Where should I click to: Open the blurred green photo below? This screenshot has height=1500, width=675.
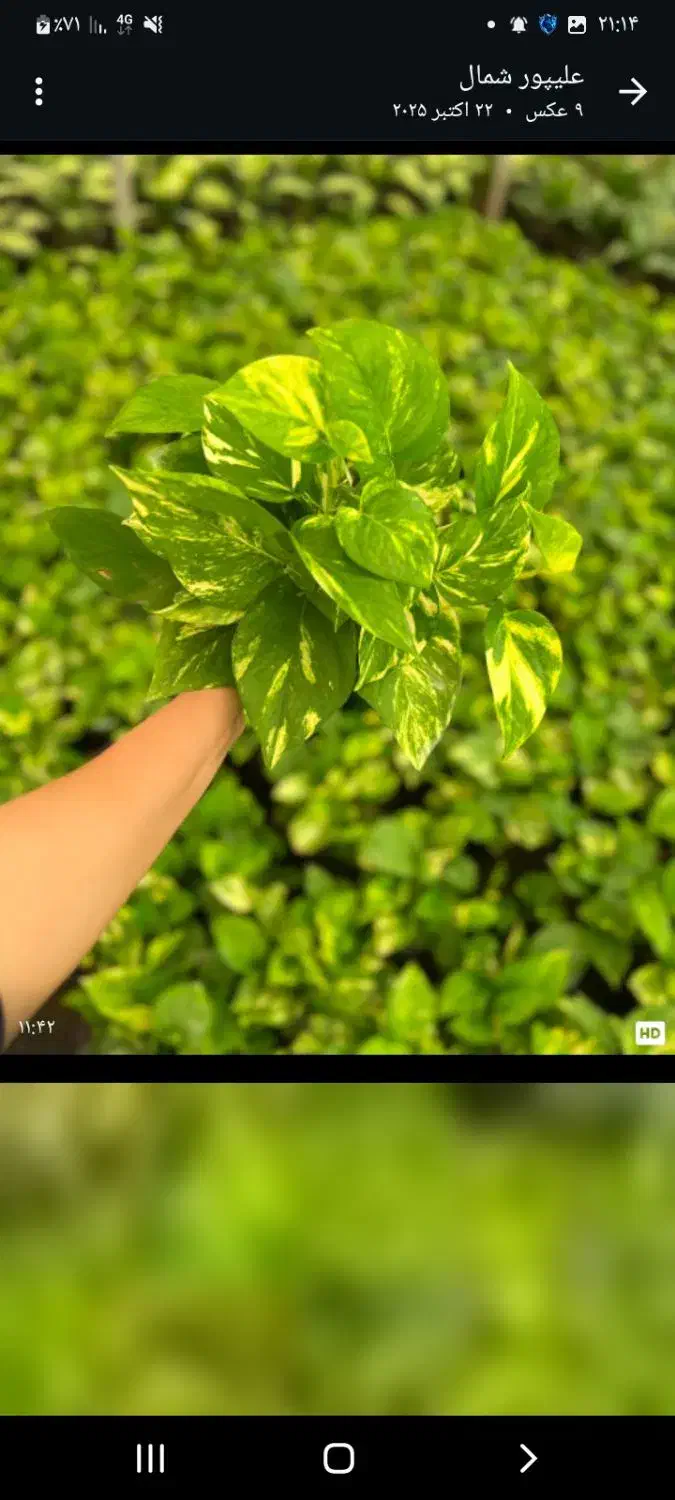pyautogui.click(x=337, y=1248)
